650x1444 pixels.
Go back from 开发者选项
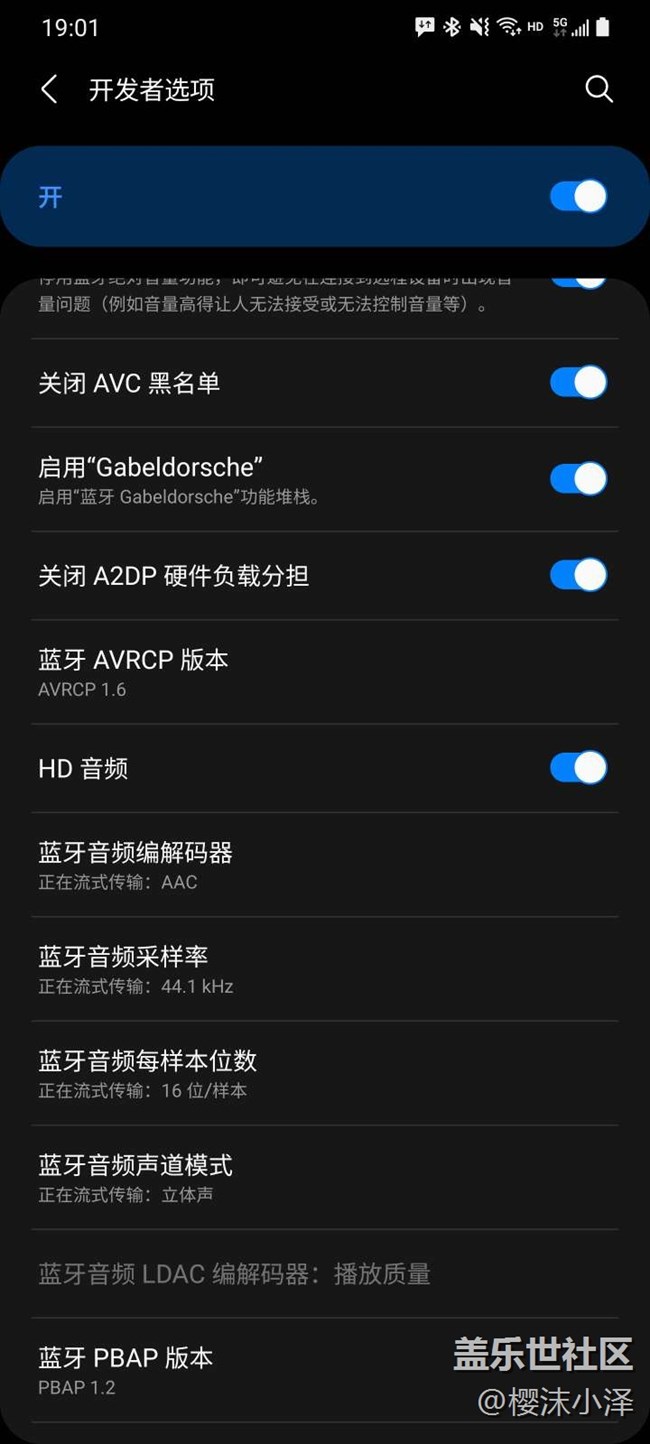point(49,90)
